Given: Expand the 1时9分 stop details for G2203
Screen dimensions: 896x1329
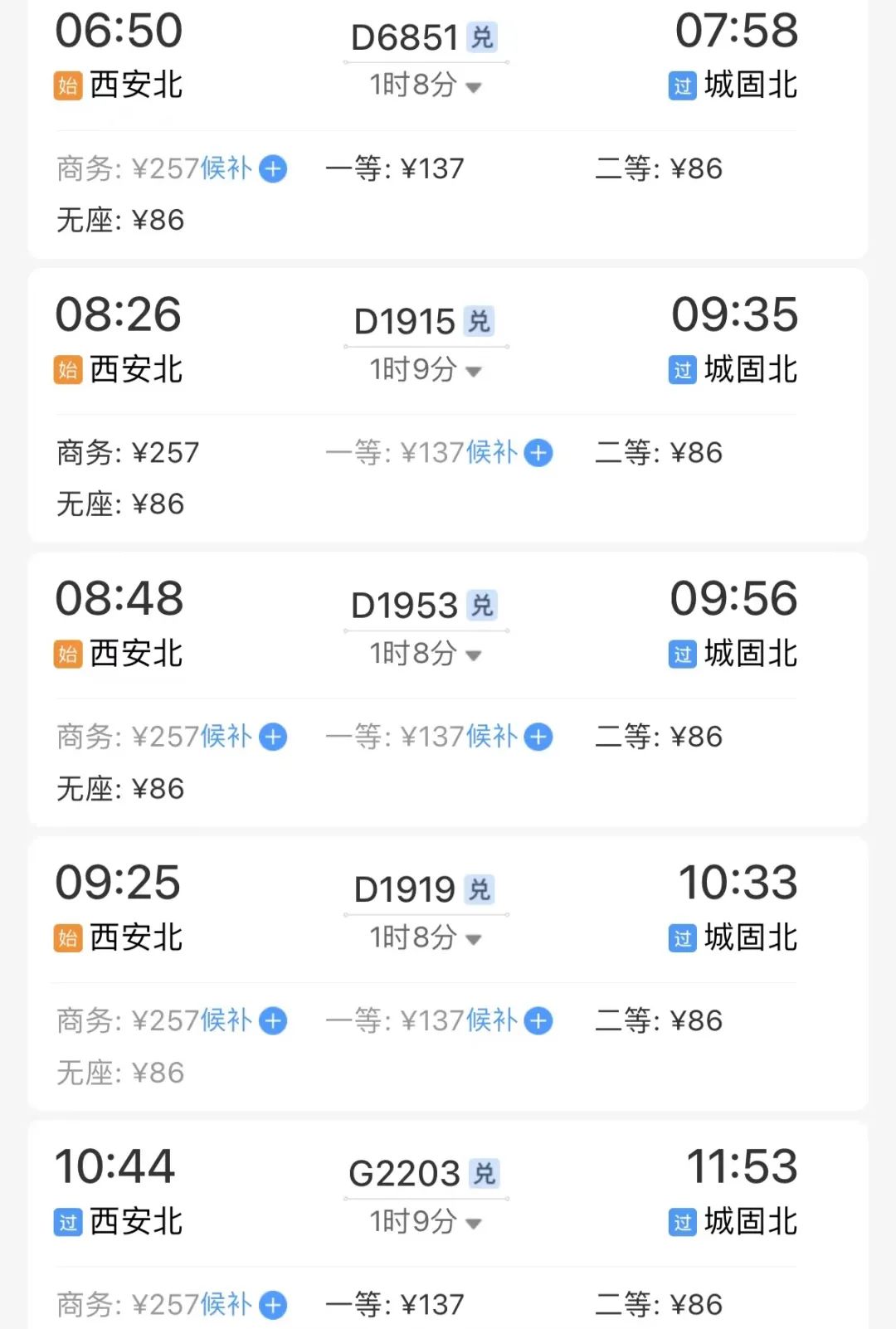Looking at the screenshot, I should [425, 1222].
